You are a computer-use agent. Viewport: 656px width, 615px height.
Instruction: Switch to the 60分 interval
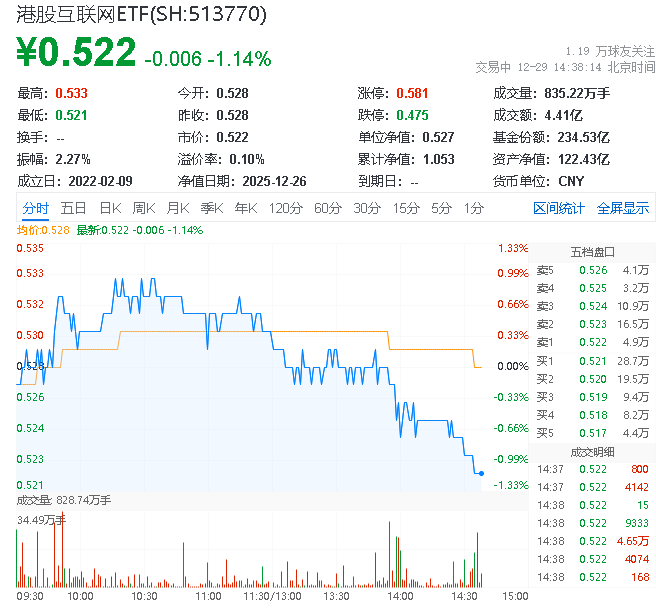pyautogui.click(x=328, y=208)
